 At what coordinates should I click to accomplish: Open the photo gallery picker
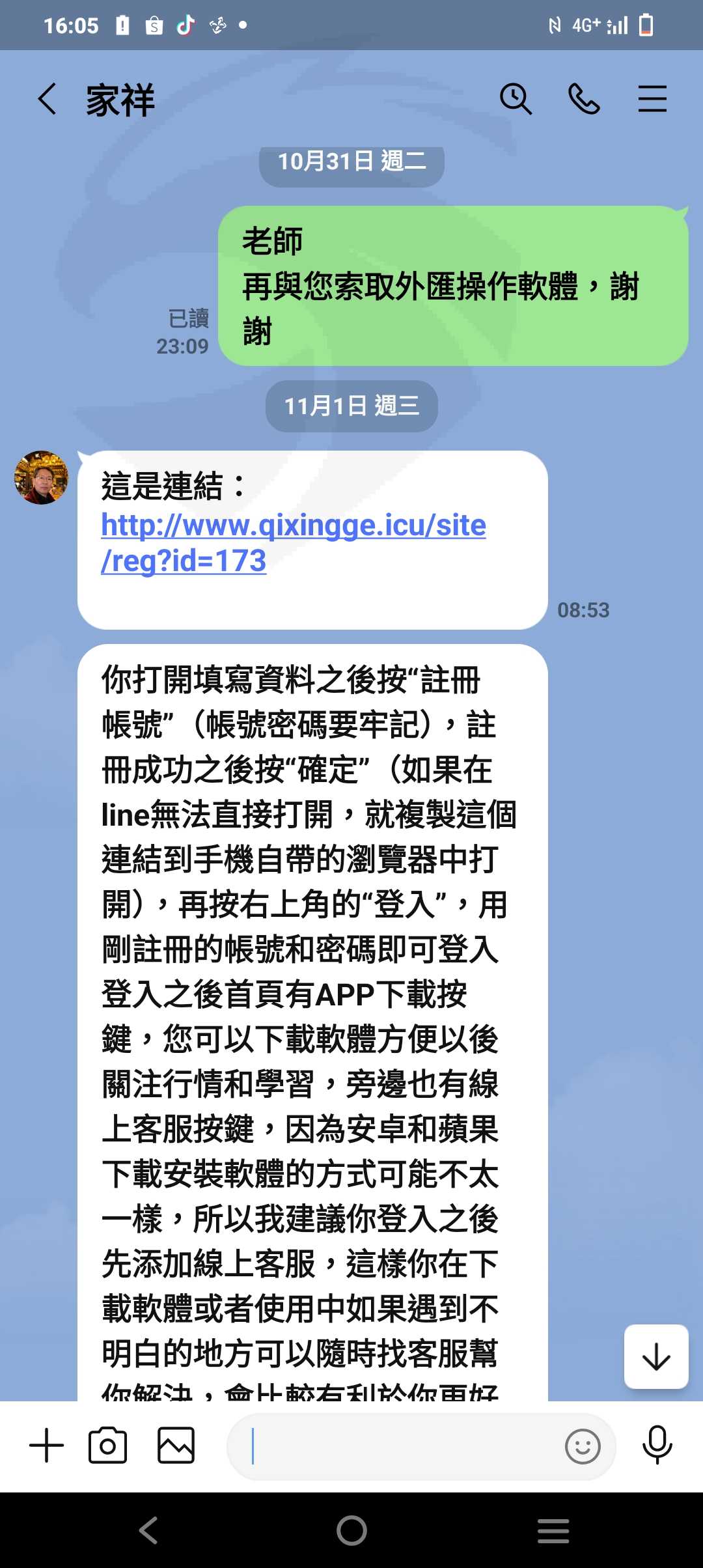[x=176, y=1446]
